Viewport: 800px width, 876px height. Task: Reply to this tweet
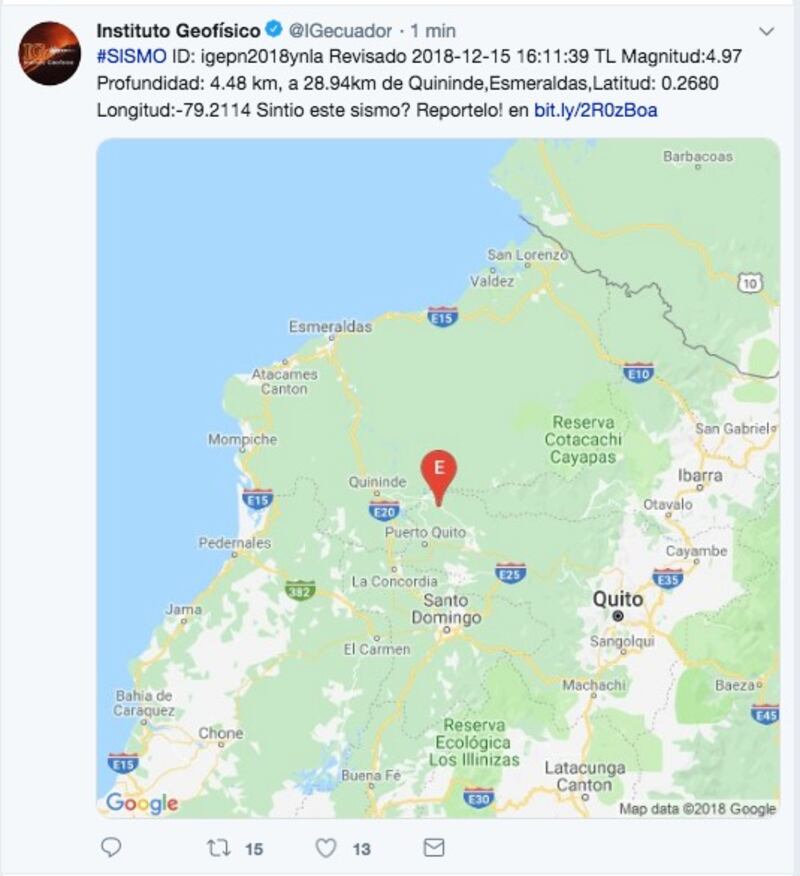[112, 848]
